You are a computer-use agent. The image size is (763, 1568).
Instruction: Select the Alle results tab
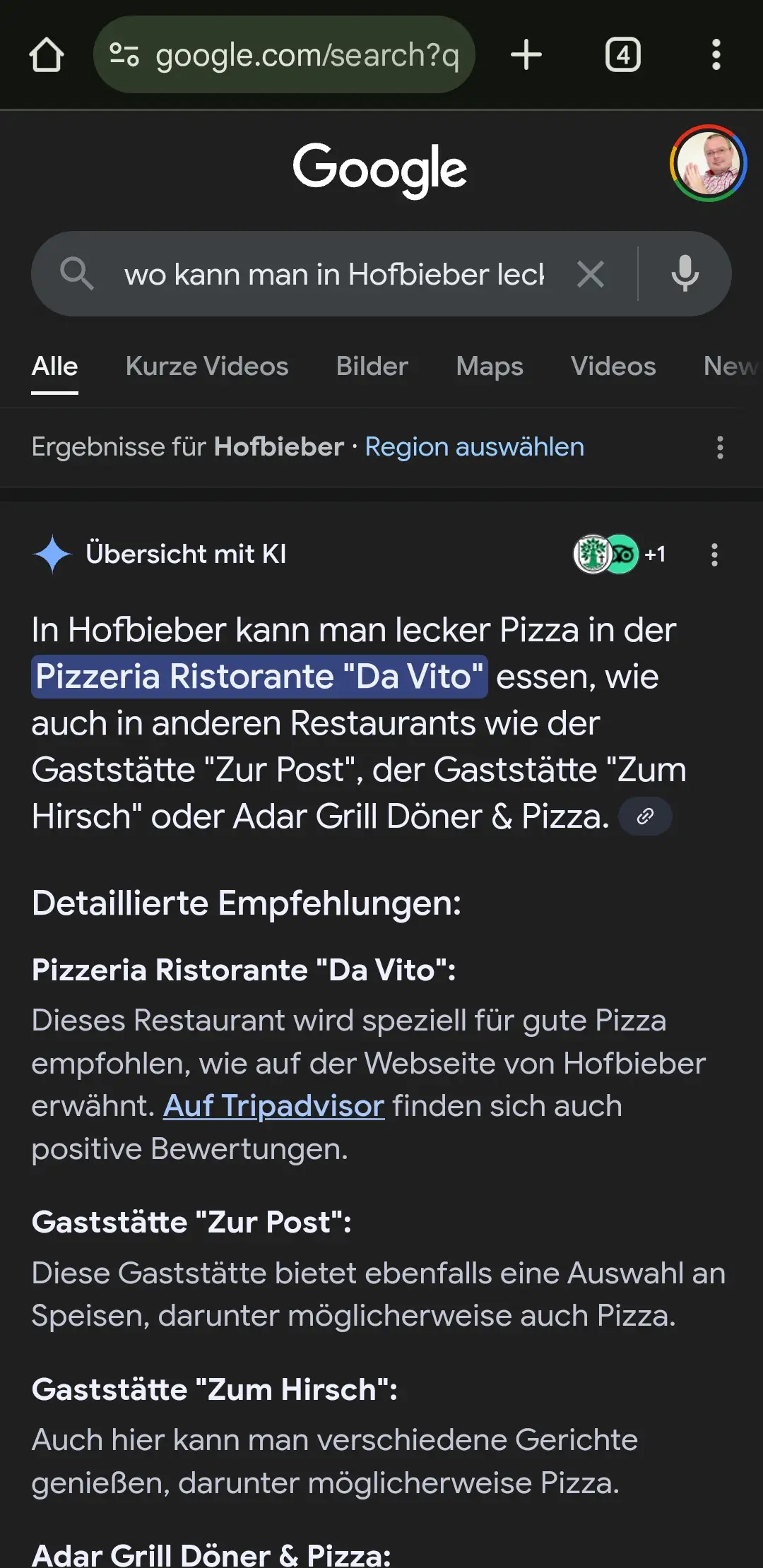point(55,366)
